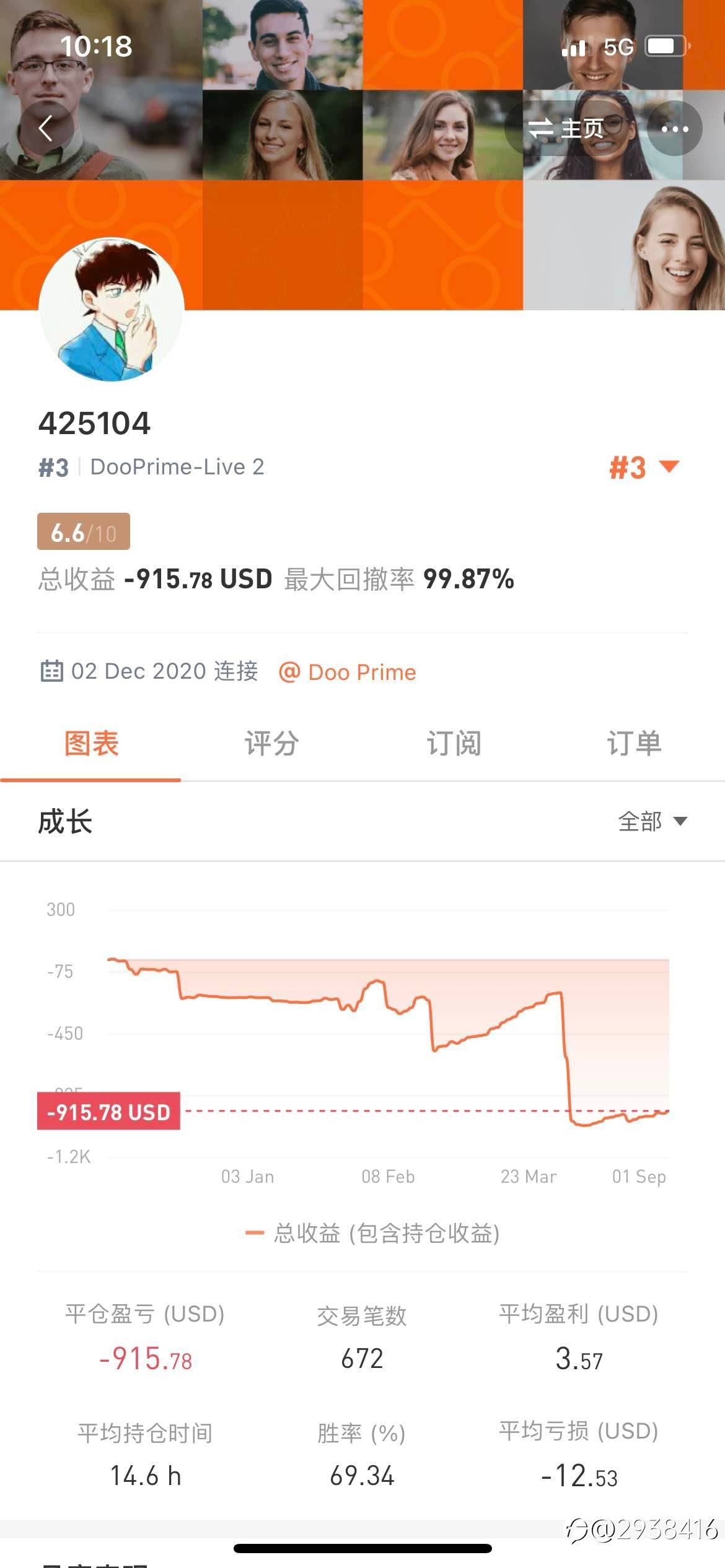Image resolution: width=725 pixels, height=1568 pixels.
Task: Switch to the 订单 tab
Action: point(634,744)
